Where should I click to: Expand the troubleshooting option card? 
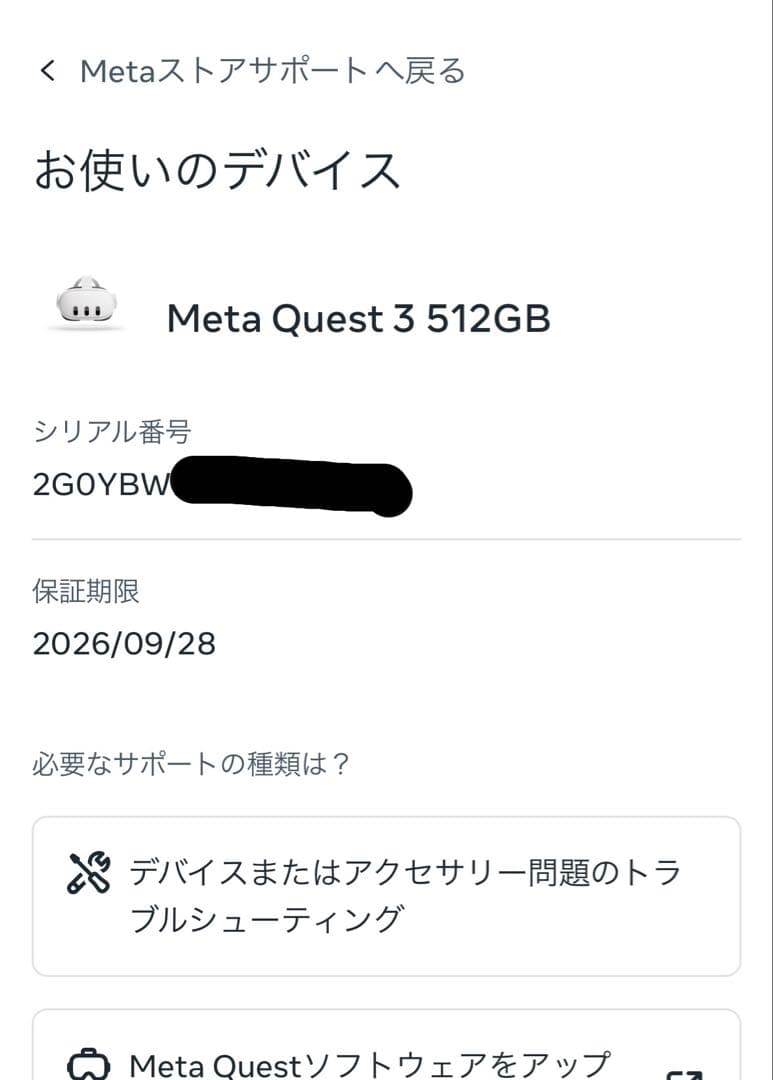[386, 895]
